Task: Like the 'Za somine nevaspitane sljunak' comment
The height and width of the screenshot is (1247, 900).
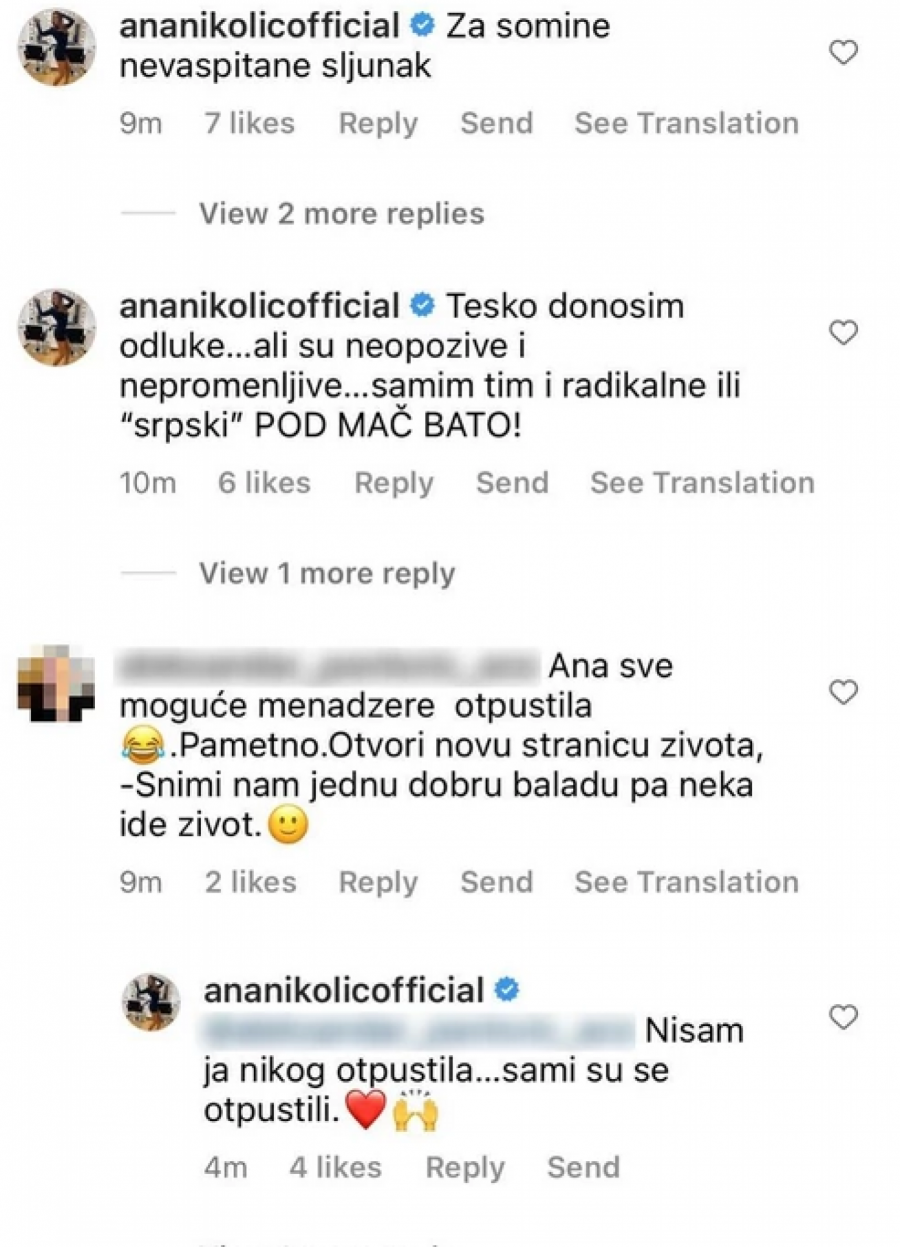Action: [844, 52]
